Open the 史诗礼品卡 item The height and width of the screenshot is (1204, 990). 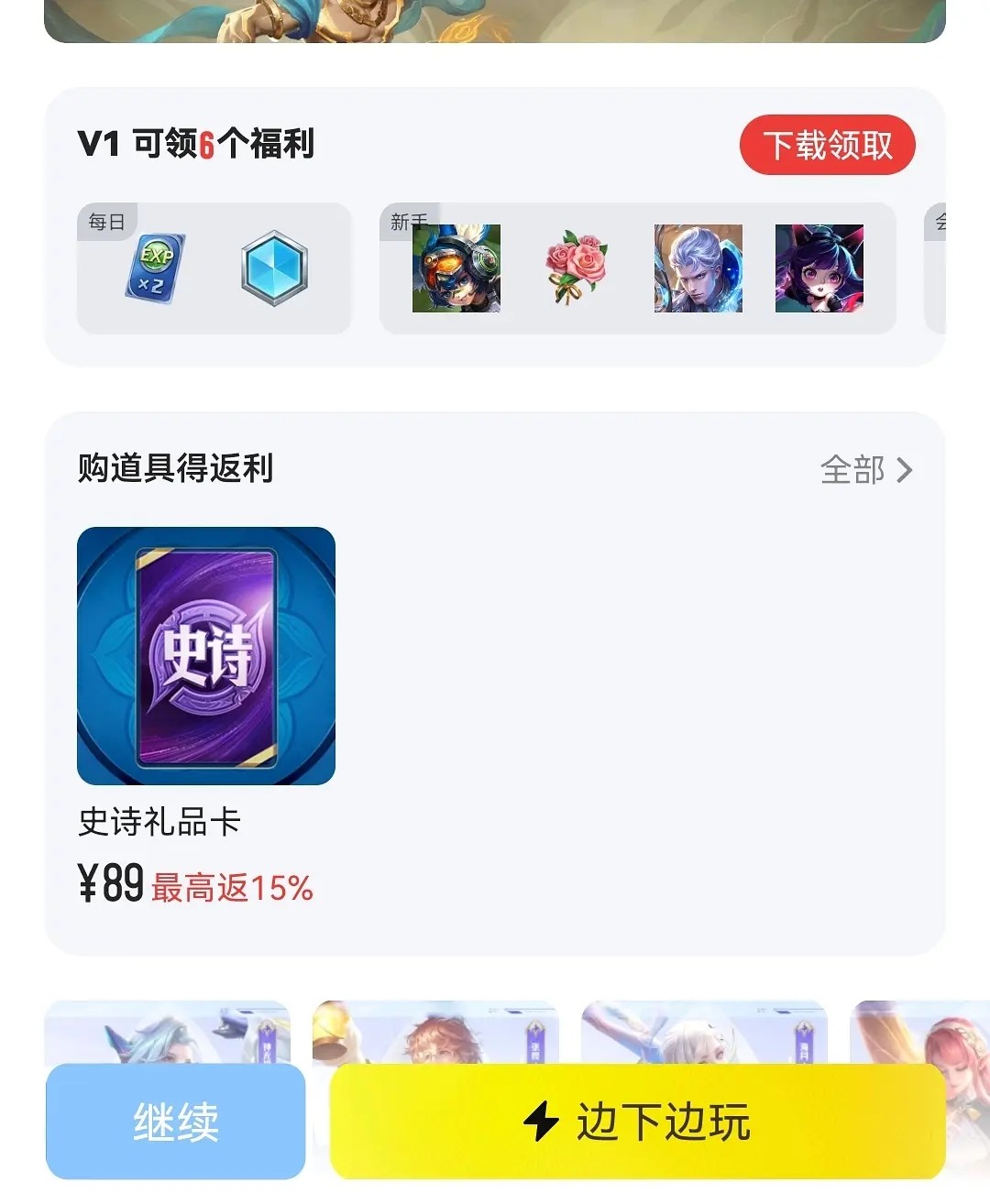[x=206, y=656]
